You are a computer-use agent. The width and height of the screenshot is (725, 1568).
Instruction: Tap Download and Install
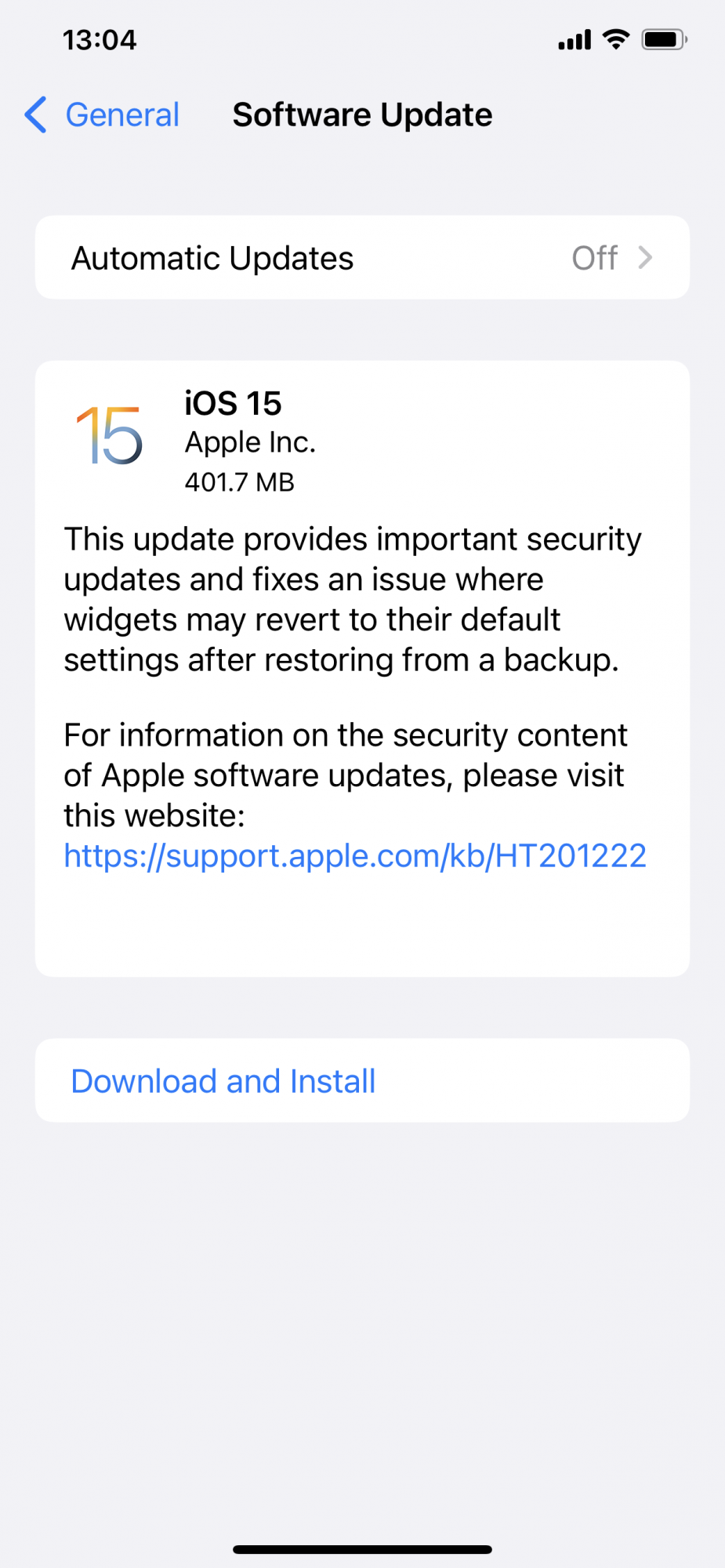pos(223,1081)
